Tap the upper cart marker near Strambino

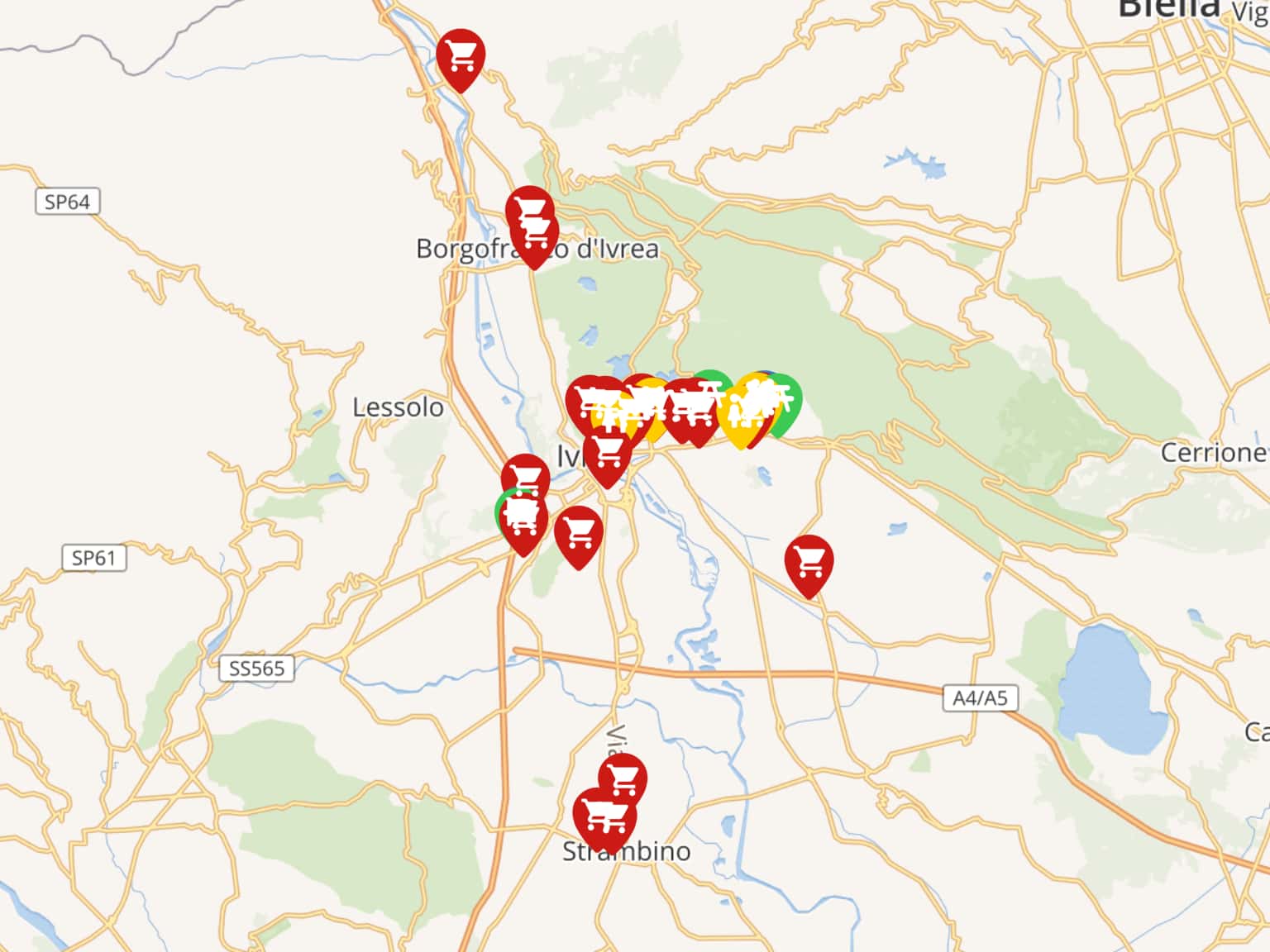pyautogui.click(x=624, y=777)
